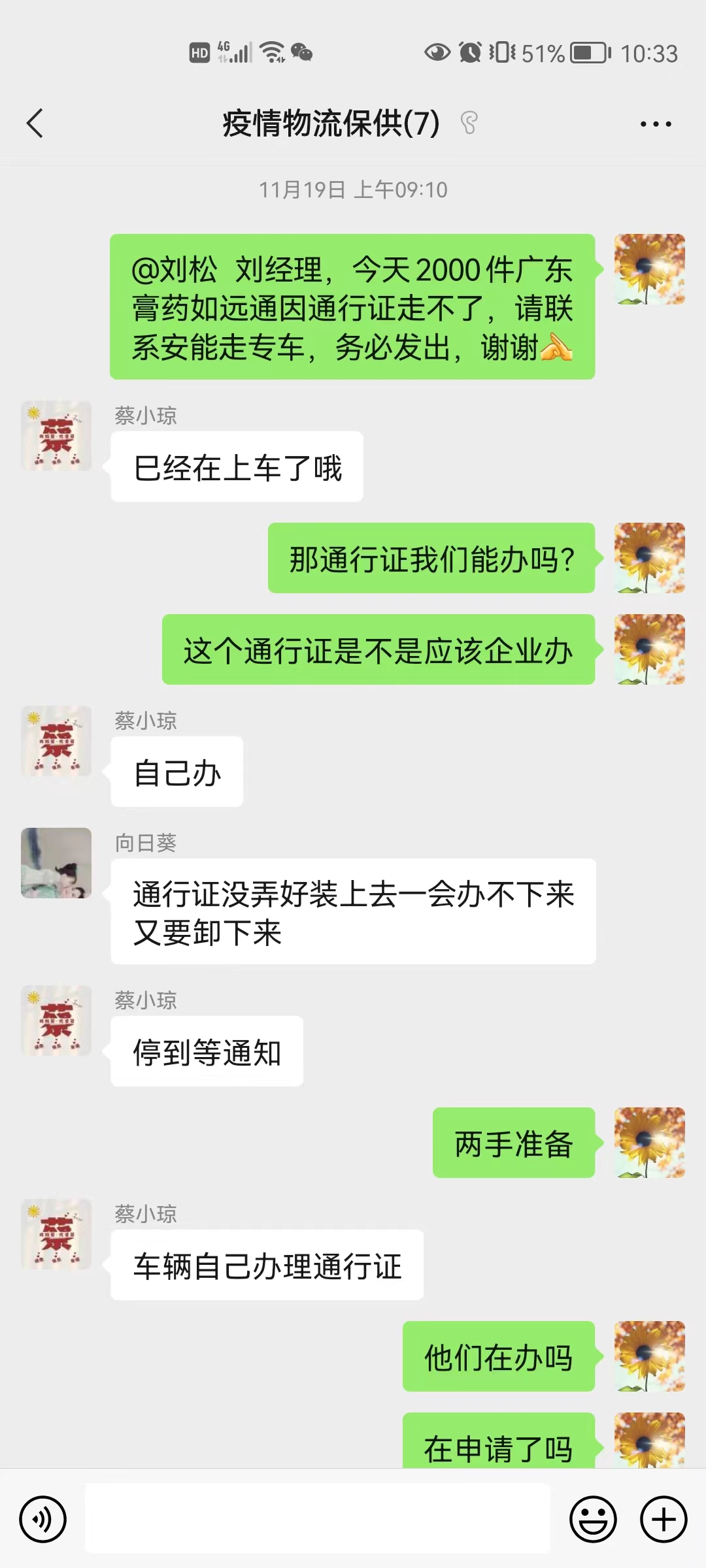Go back to the chat list
The height and width of the screenshot is (1568, 706).
click(x=35, y=123)
